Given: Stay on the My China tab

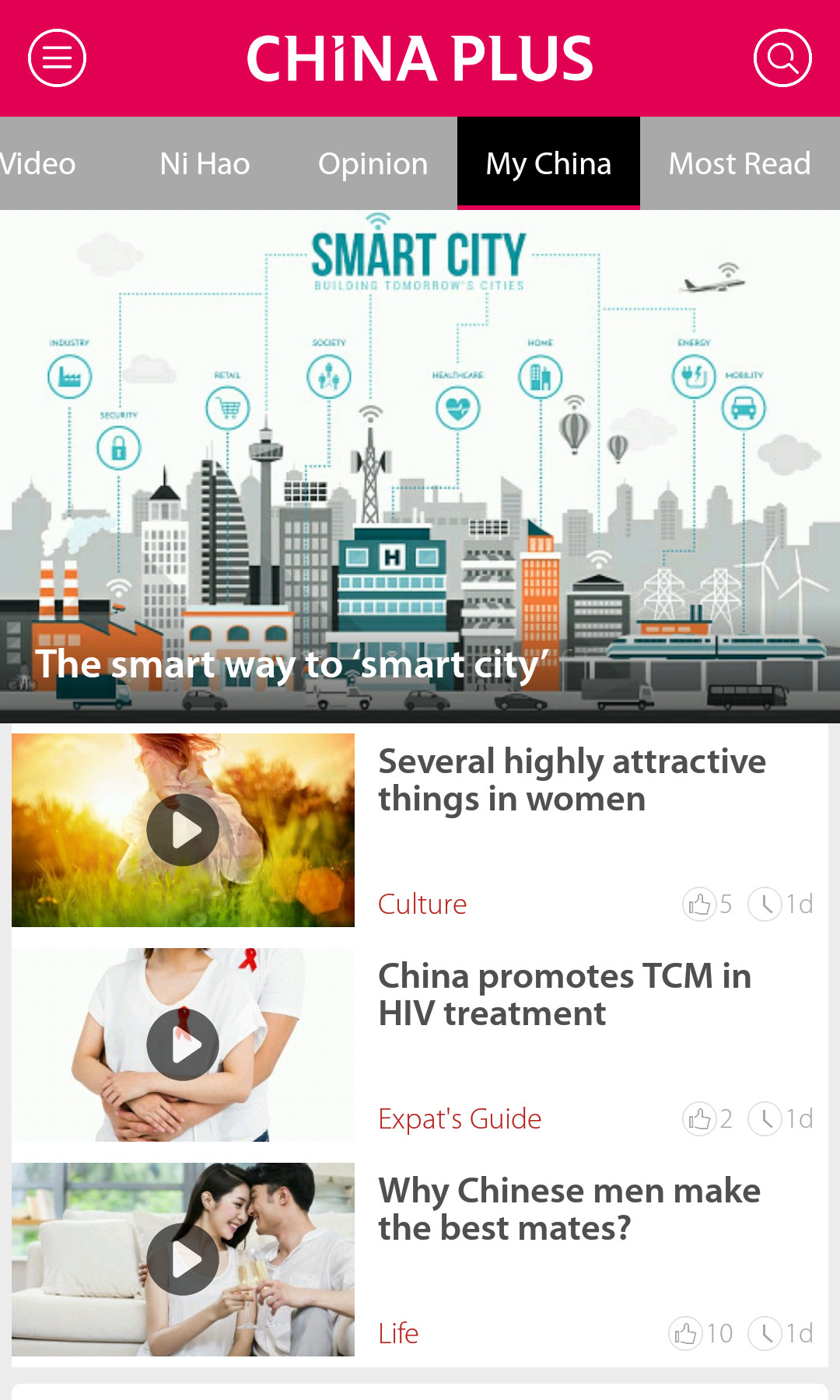Looking at the screenshot, I should click(x=548, y=163).
